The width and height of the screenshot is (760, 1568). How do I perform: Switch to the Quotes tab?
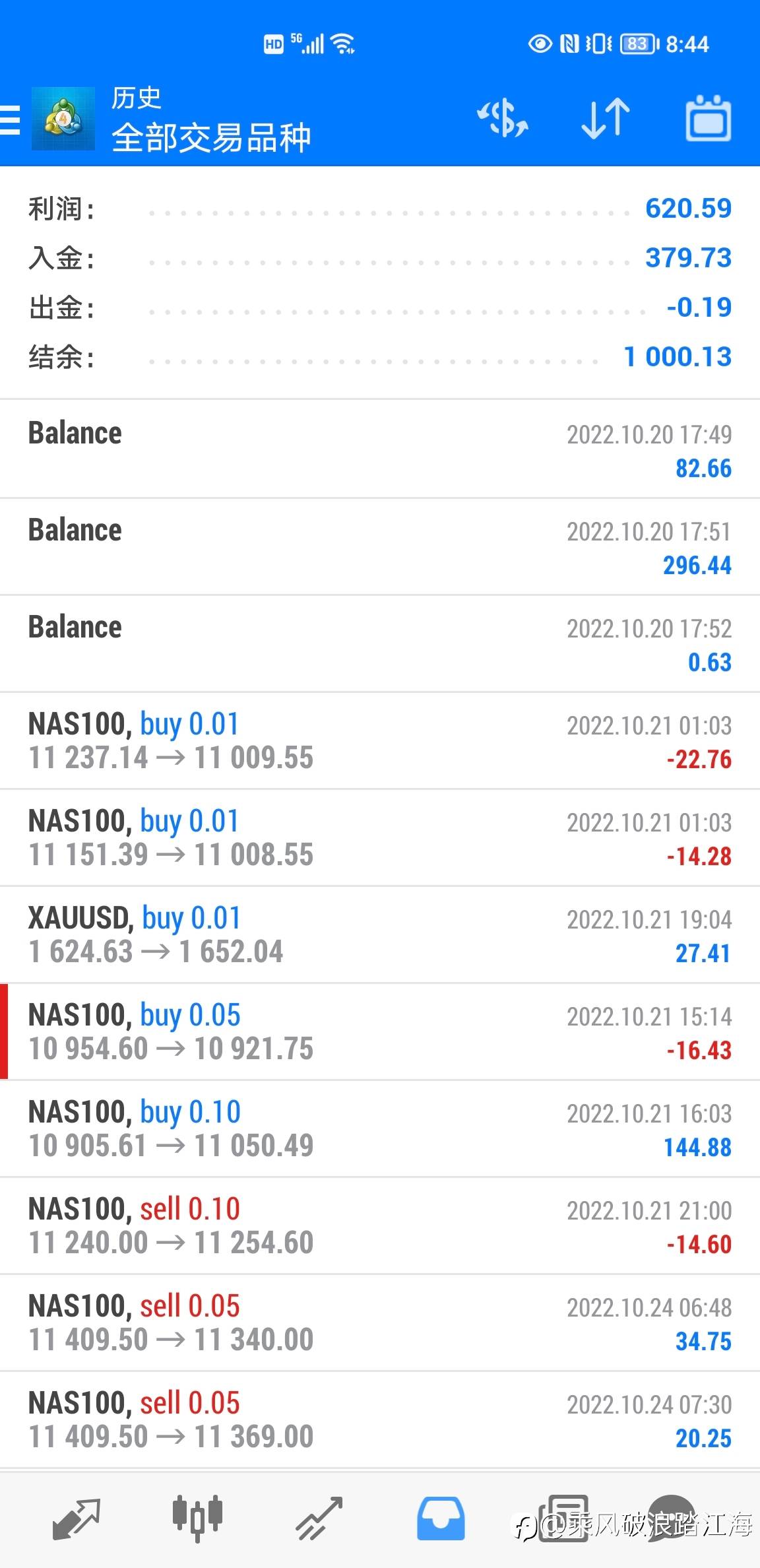pyautogui.click(x=76, y=1519)
